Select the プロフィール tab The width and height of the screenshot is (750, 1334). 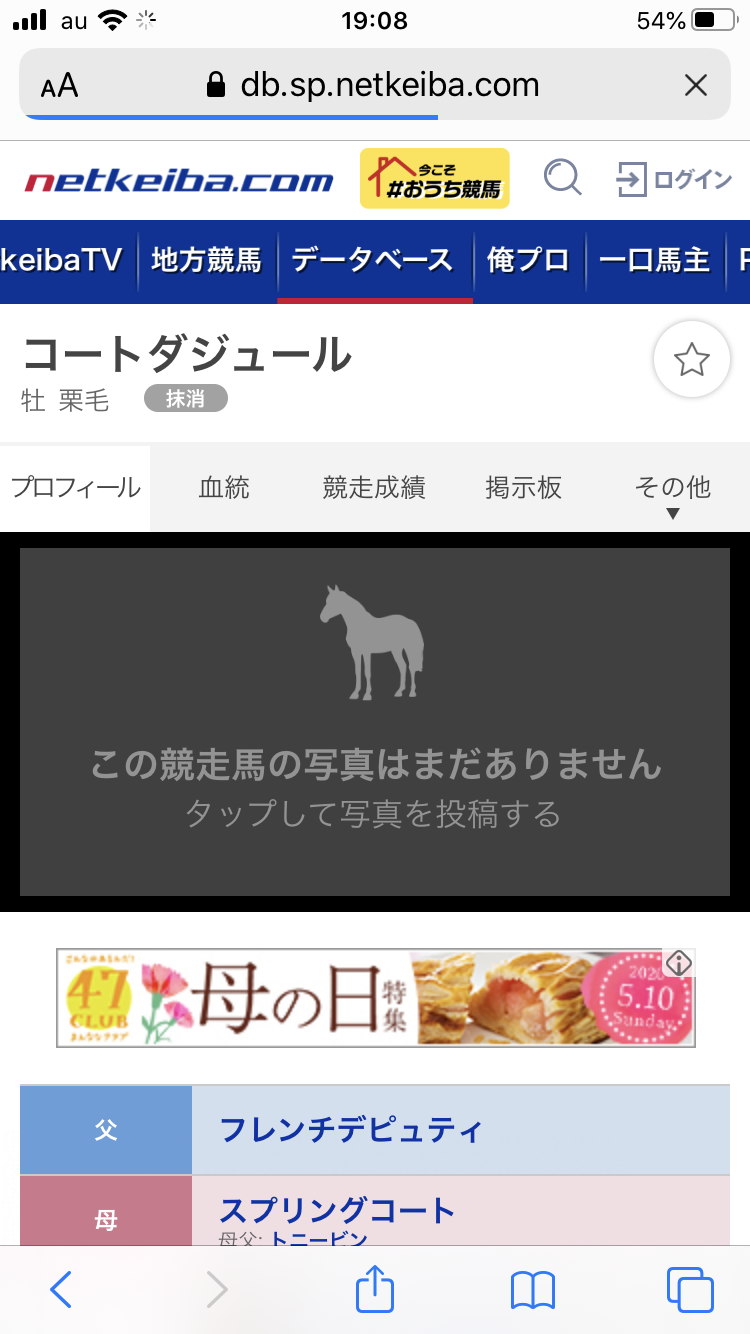point(75,488)
